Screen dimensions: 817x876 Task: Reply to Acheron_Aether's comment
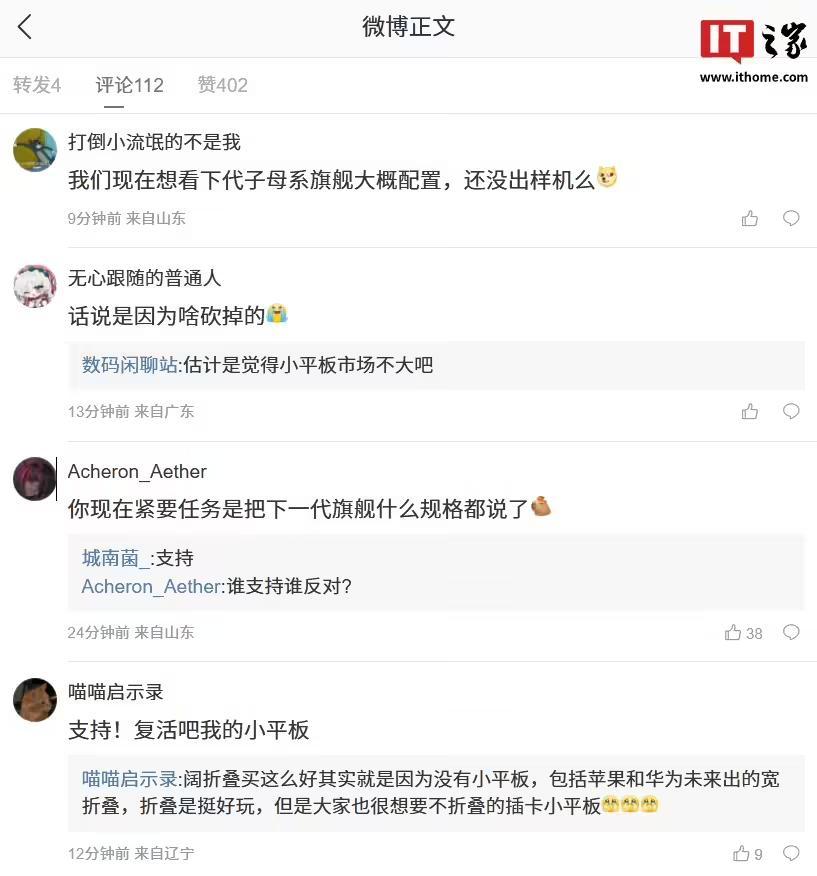791,632
